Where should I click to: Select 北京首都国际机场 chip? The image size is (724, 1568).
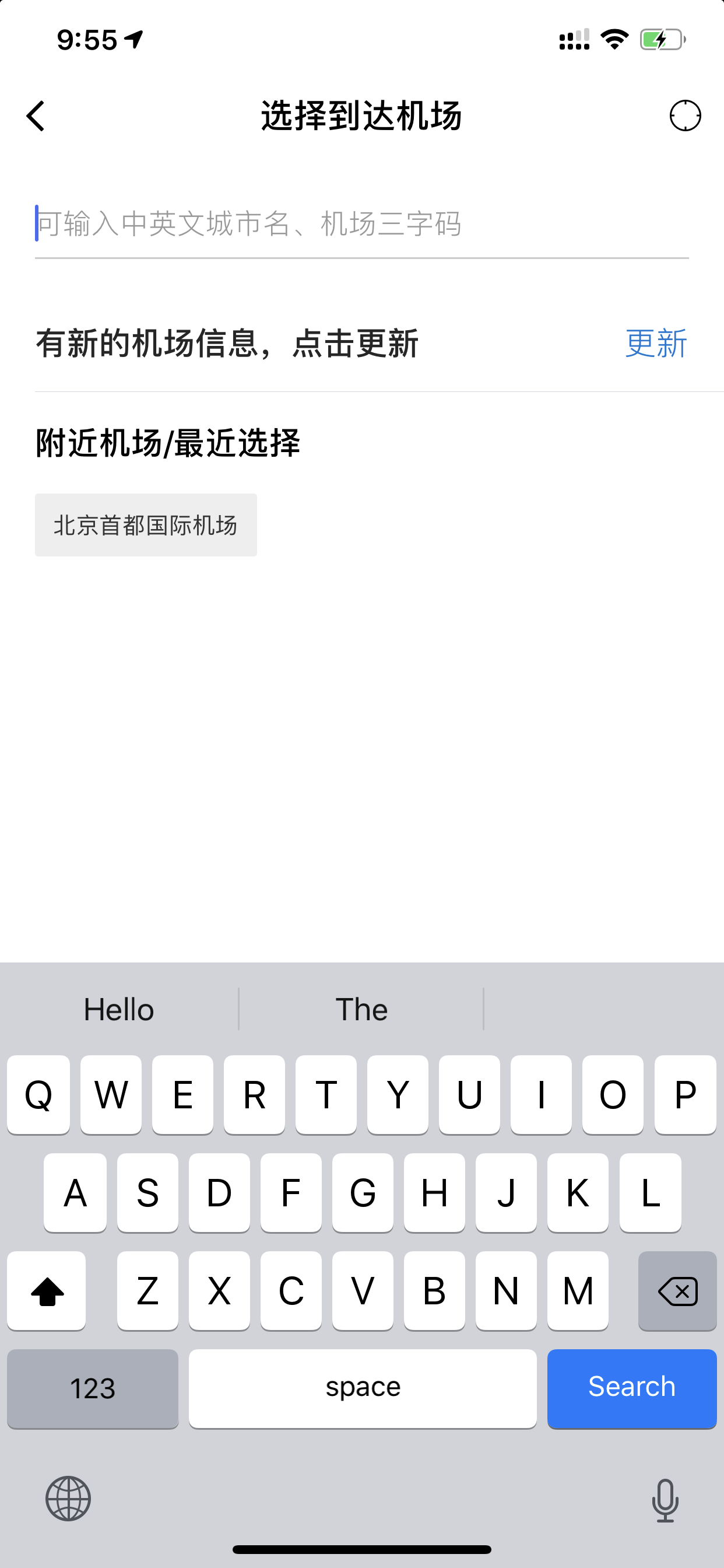coord(145,524)
